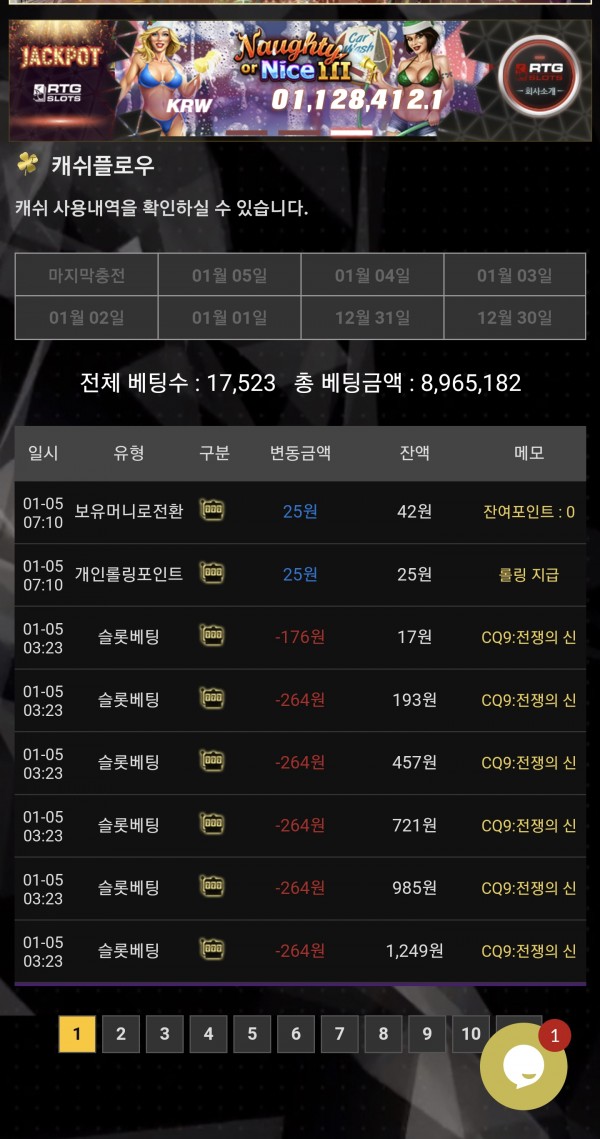
Task: Select the 12월 30일 date filter
Action: [x=514, y=318]
